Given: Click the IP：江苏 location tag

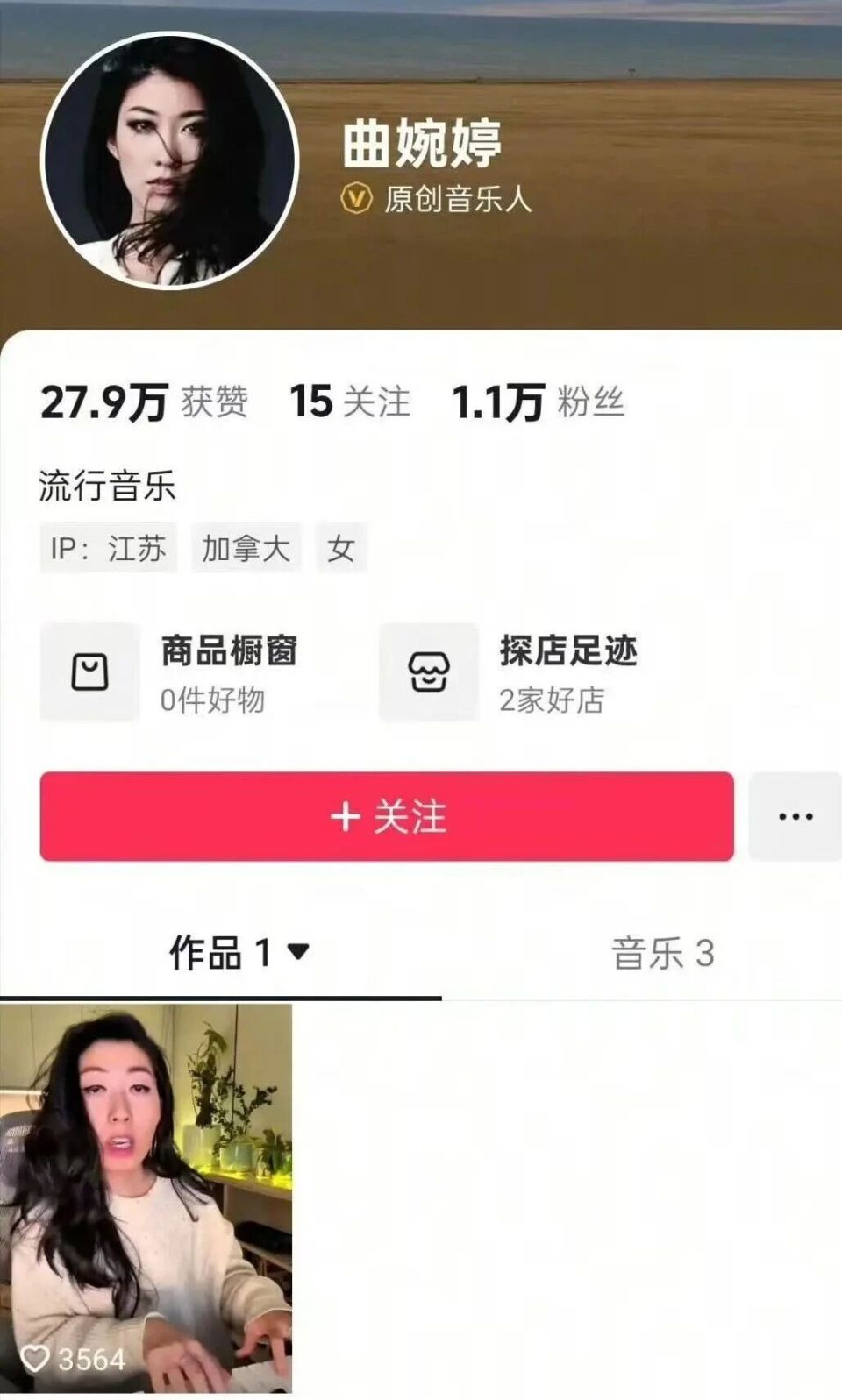Looking at the screenshot, I should click(x=111, y=548).
